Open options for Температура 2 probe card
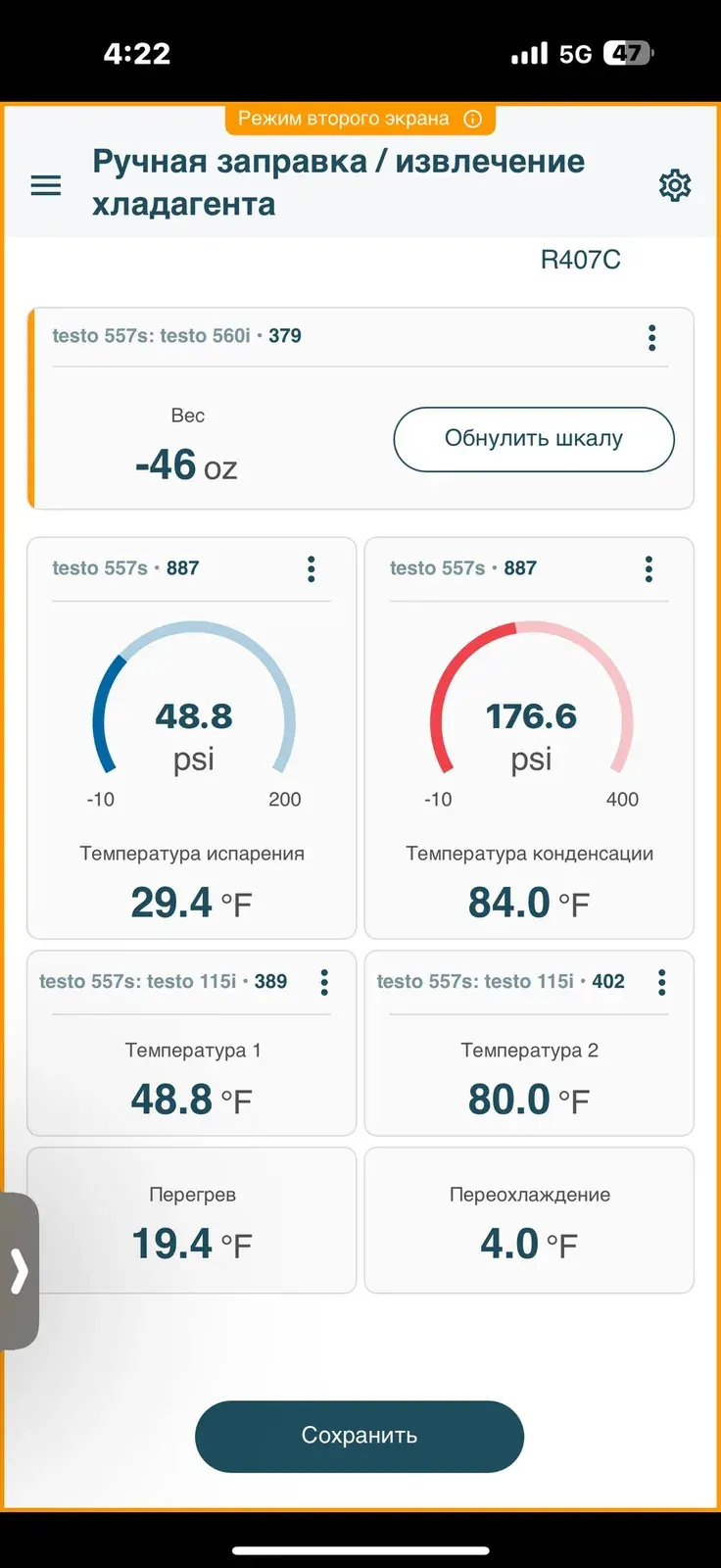This screenshot has height=1568, width=721. [662, 982]
